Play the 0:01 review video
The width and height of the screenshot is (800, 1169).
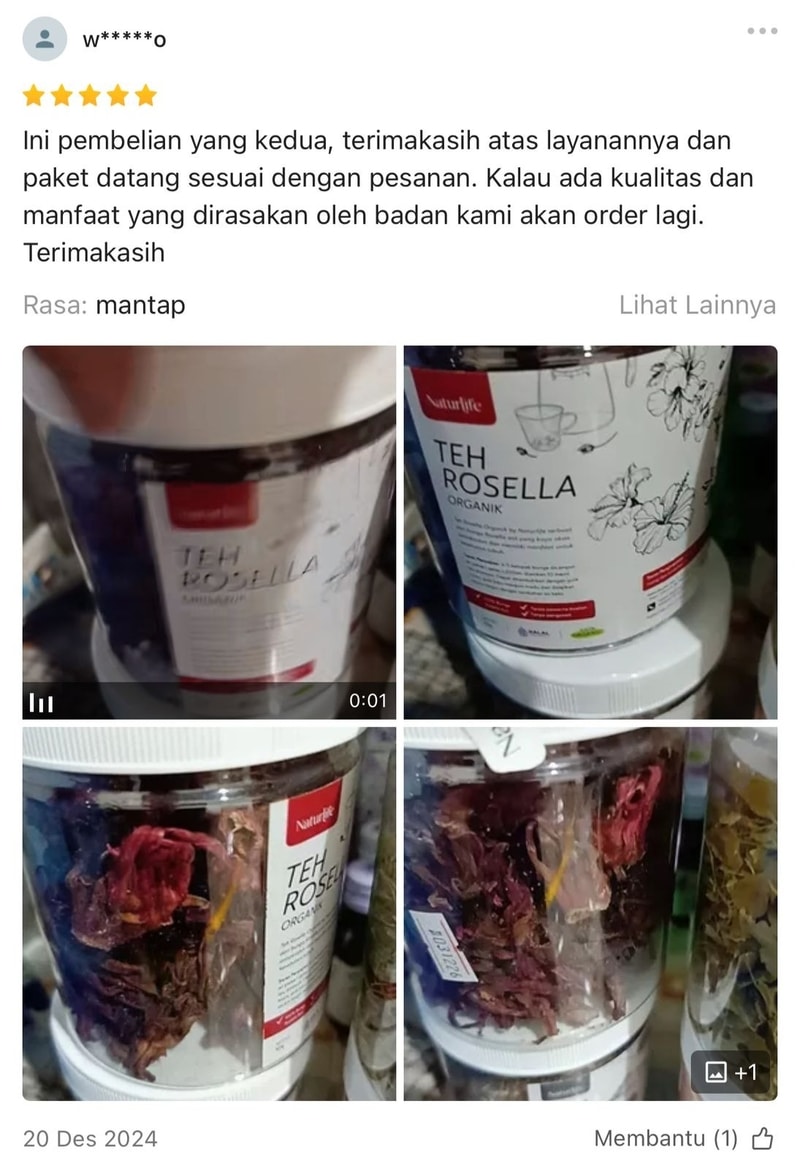[209, 531]
